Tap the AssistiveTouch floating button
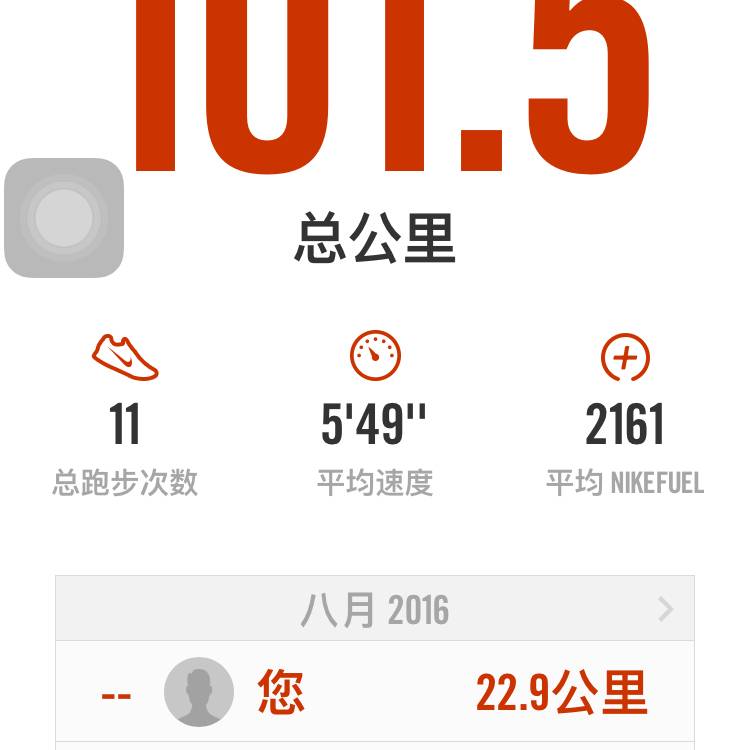Viewport: 750px width, 750px height. click(x=64, y=217)
